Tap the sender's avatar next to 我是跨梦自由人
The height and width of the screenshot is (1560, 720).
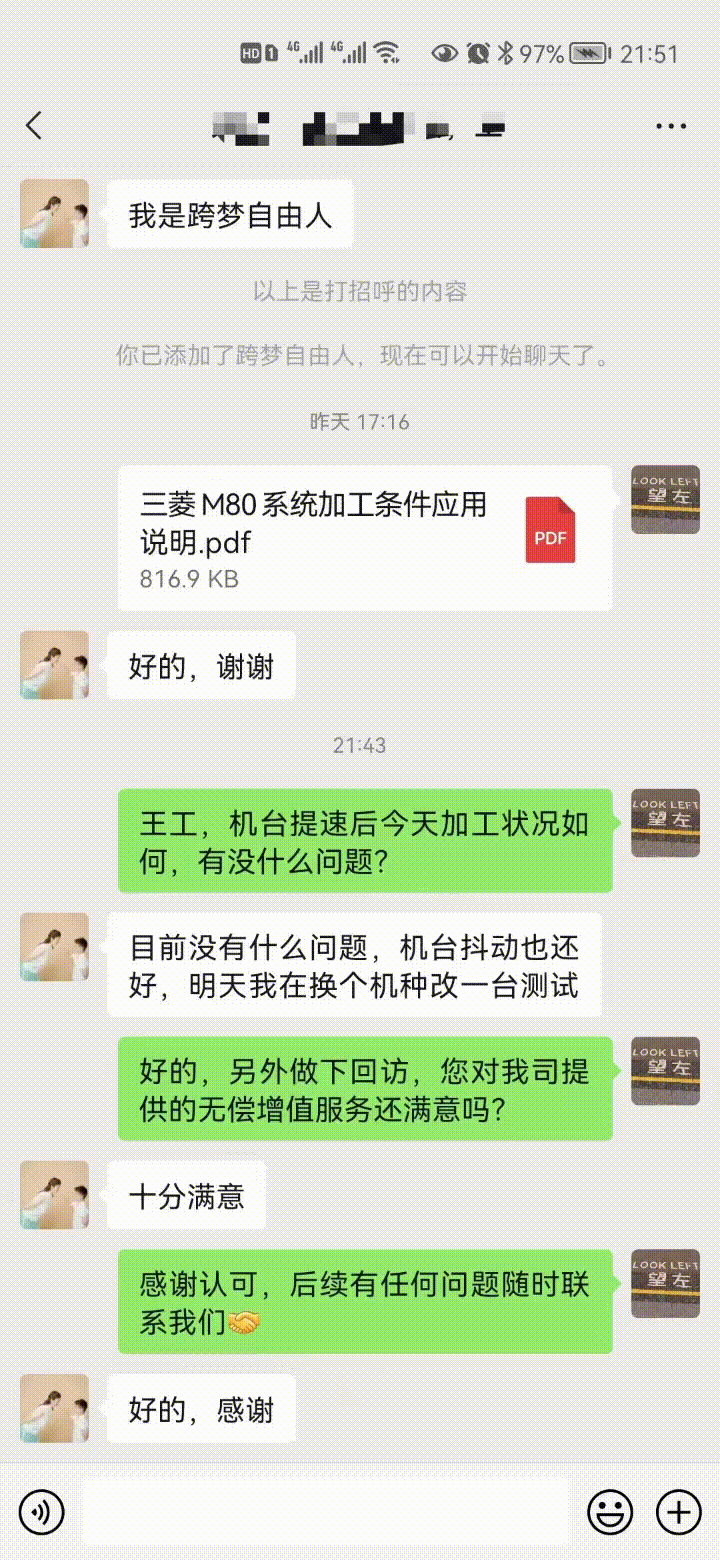[x=54, y=213]
